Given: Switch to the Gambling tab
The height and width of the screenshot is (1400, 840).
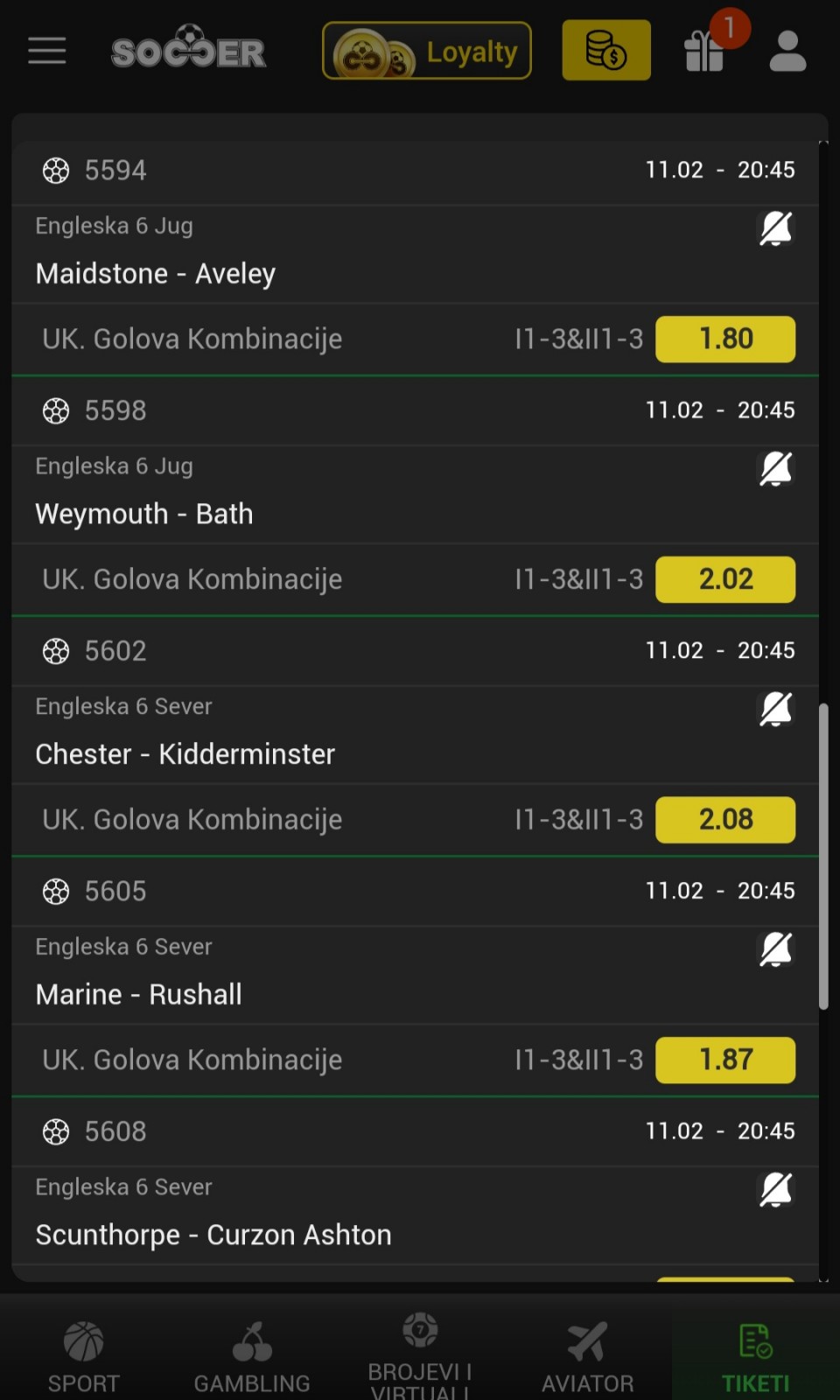Looking at the screenshot, I should click(252, 1354).
